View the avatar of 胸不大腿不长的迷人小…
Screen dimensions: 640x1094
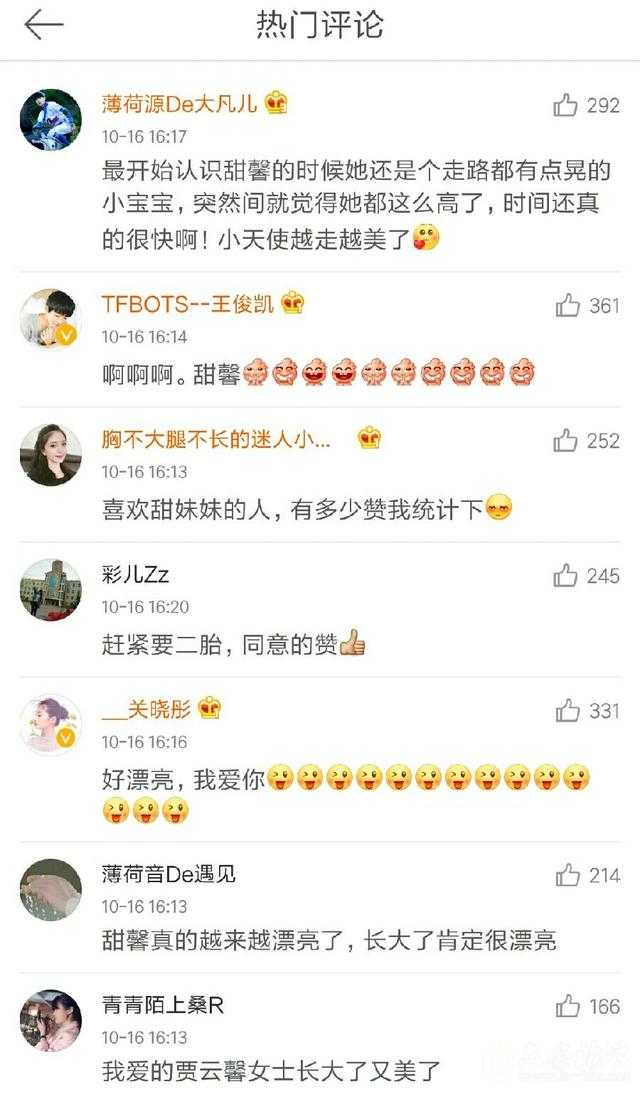point(50,455)
